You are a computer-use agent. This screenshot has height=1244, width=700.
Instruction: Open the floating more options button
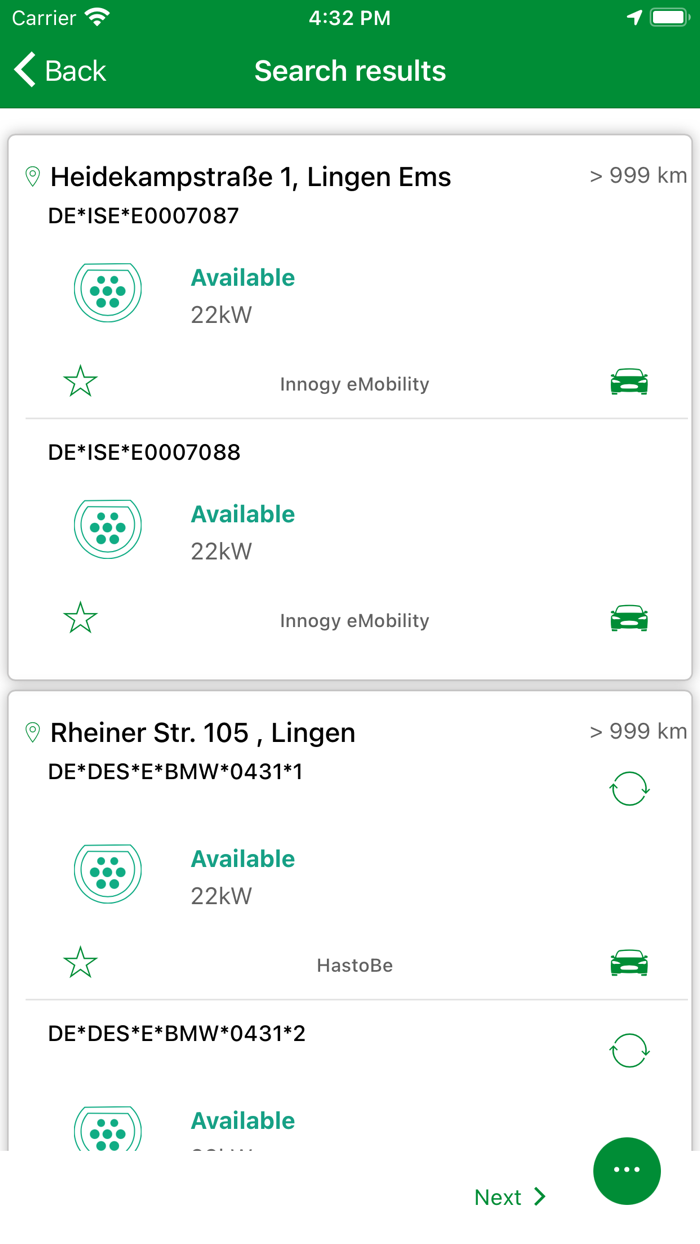pyautogui.click(x=627, y=1171)
